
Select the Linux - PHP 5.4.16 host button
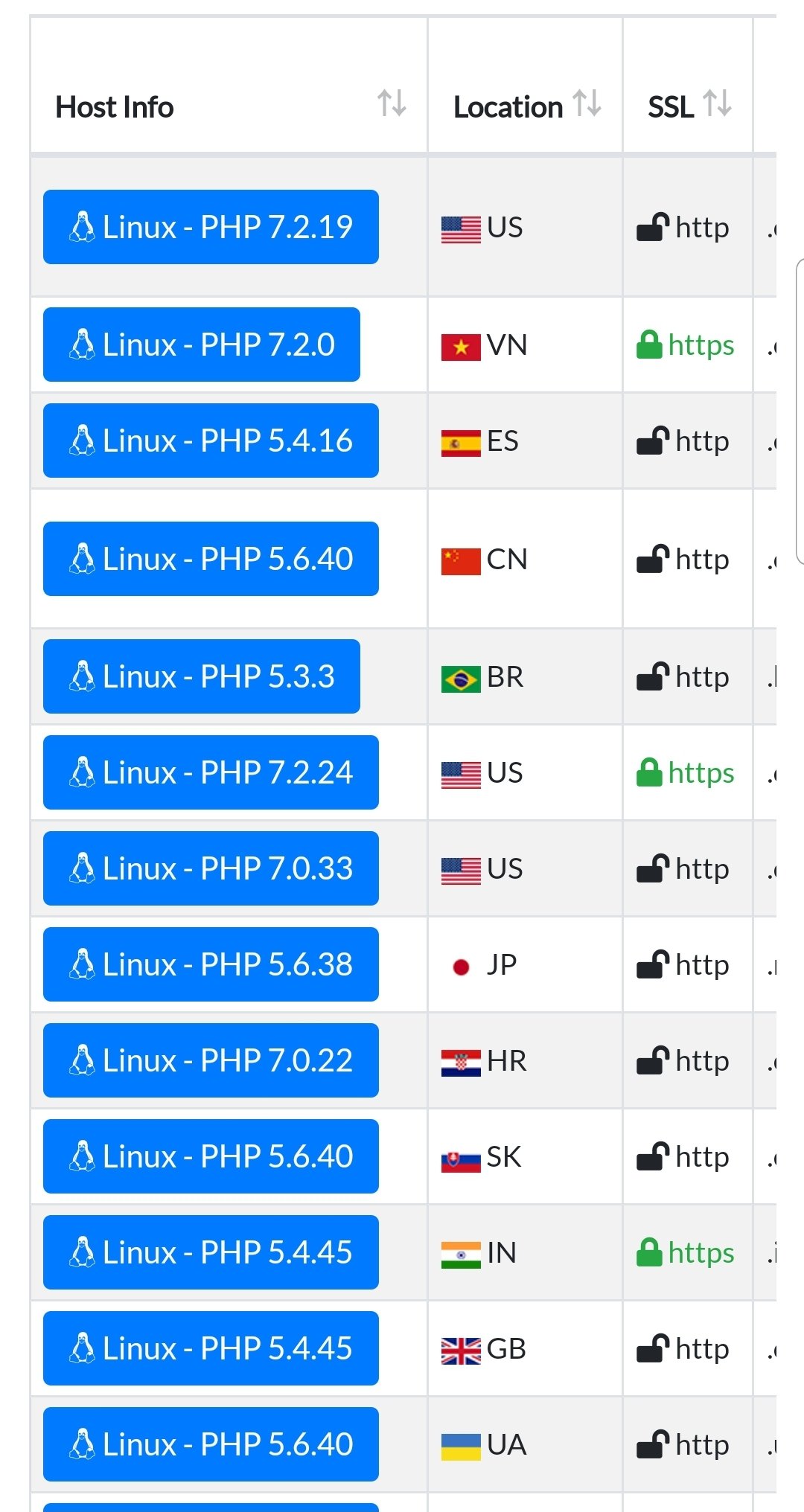pos(211,441)
